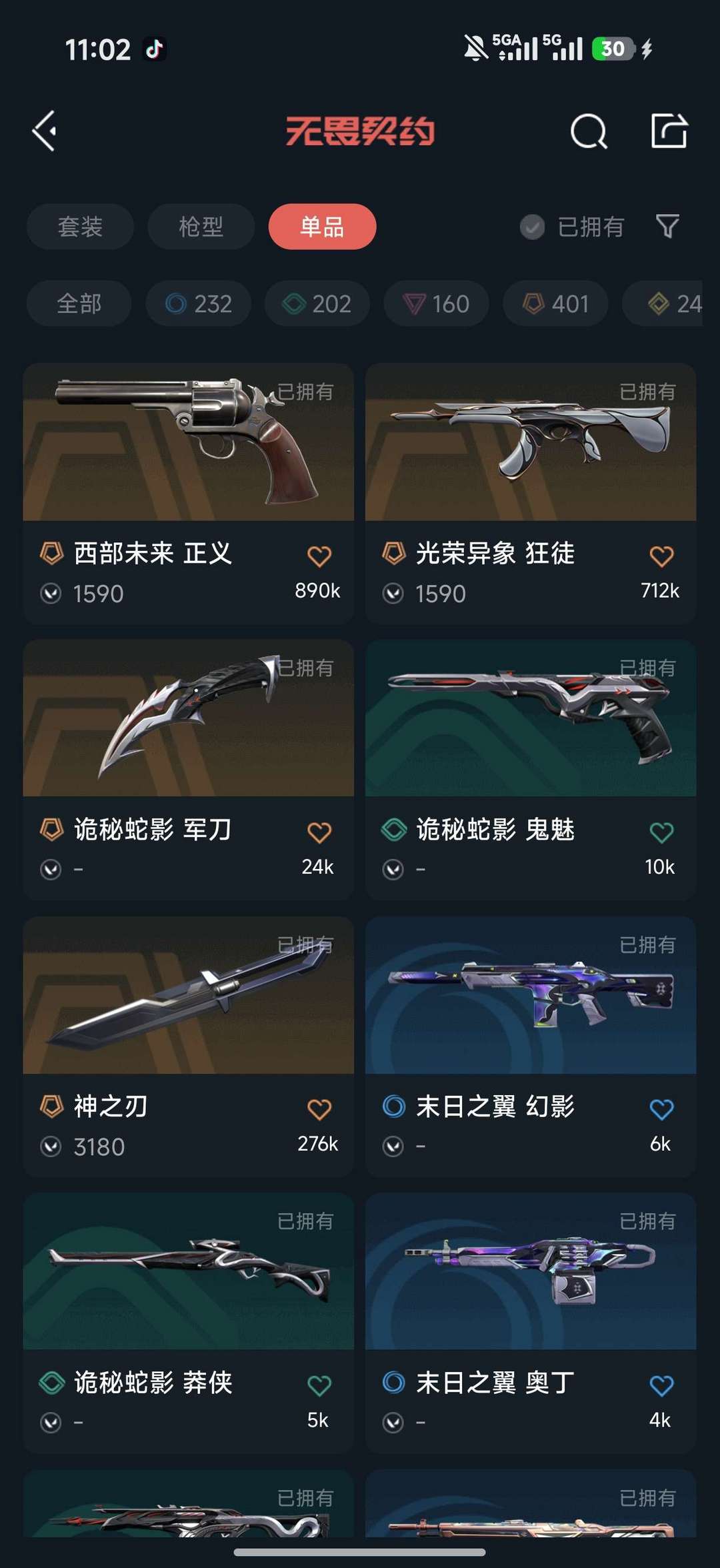The width and height of the screenshot is (720, 1568).
Task: Like the 光荣异象 狂徒 skin
Action: 661,556
